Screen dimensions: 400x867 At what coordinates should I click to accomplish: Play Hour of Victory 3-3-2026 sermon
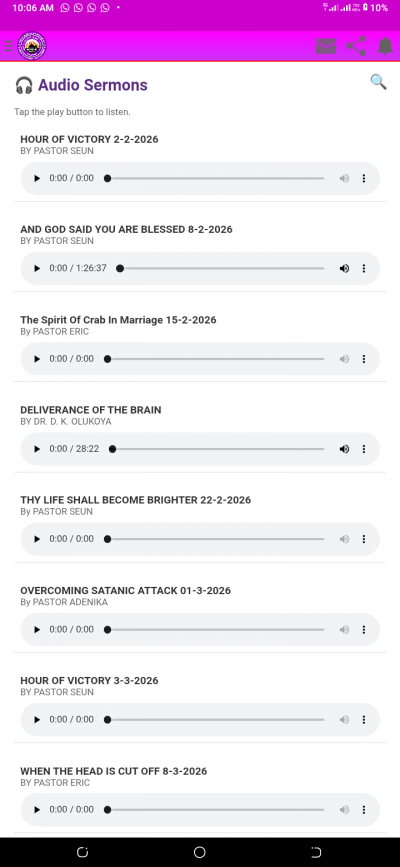click(37, 719)
